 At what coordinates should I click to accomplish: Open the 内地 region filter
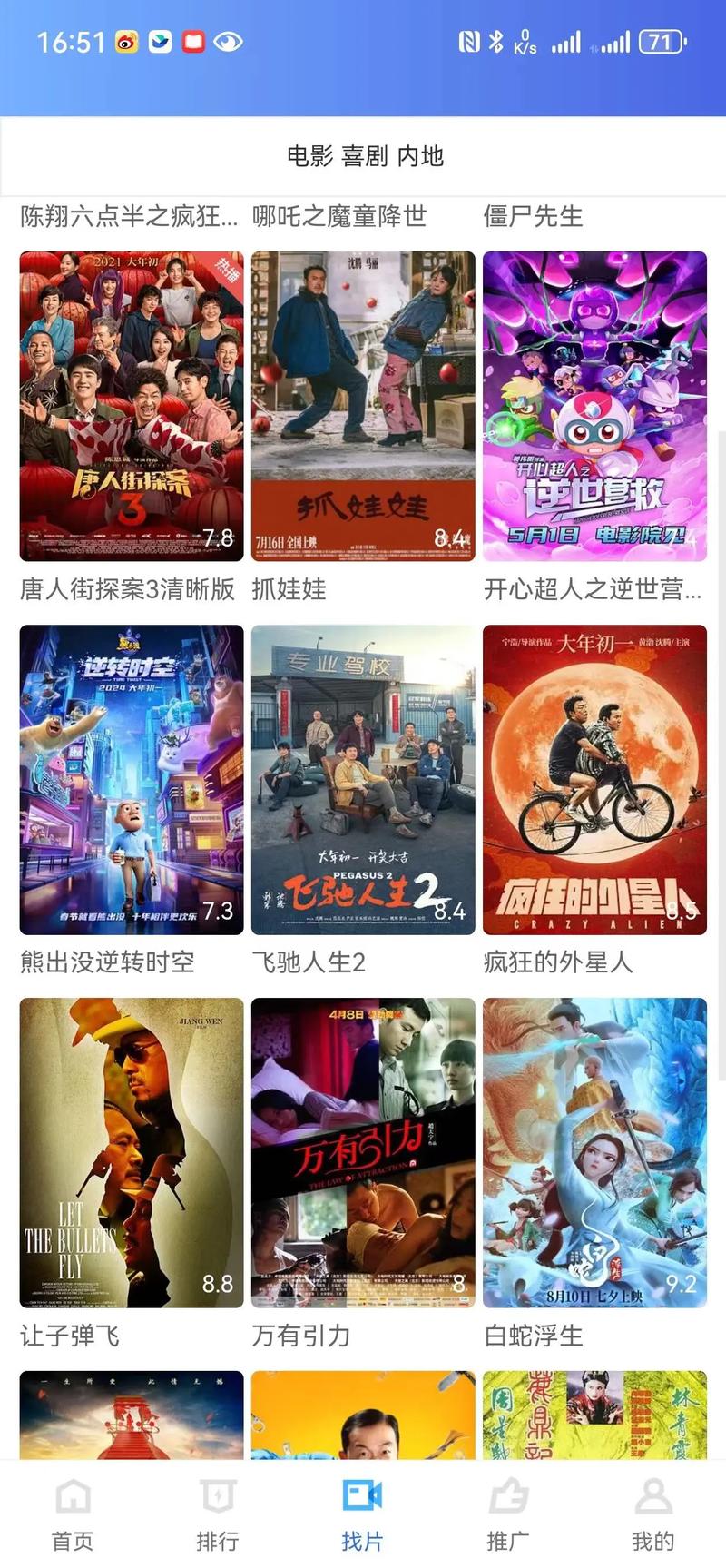click(x=419, y=156)
